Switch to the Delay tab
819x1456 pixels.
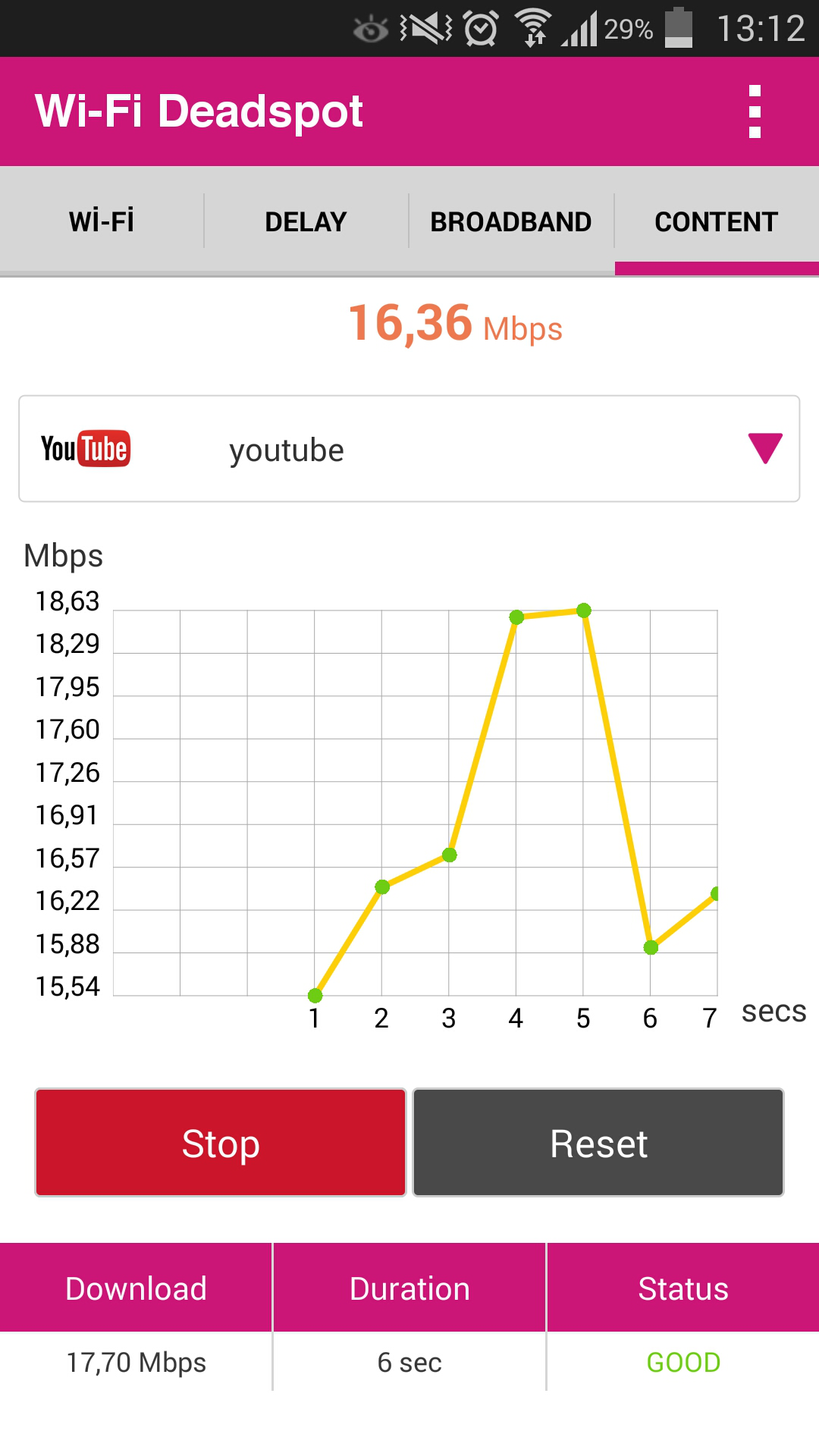coord(306,221)
